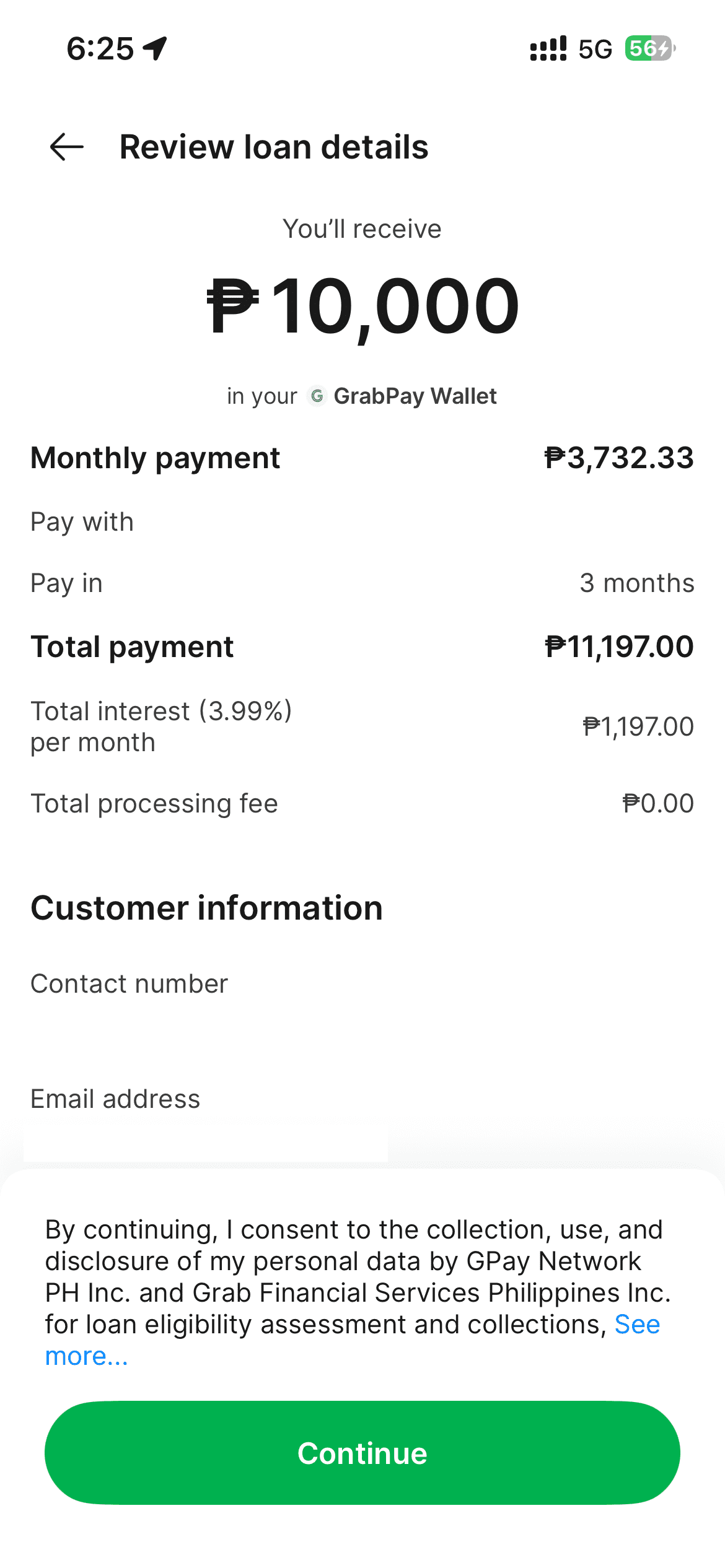Tap the Review loan details title
Screen dimensions: 725x1568
274,146
